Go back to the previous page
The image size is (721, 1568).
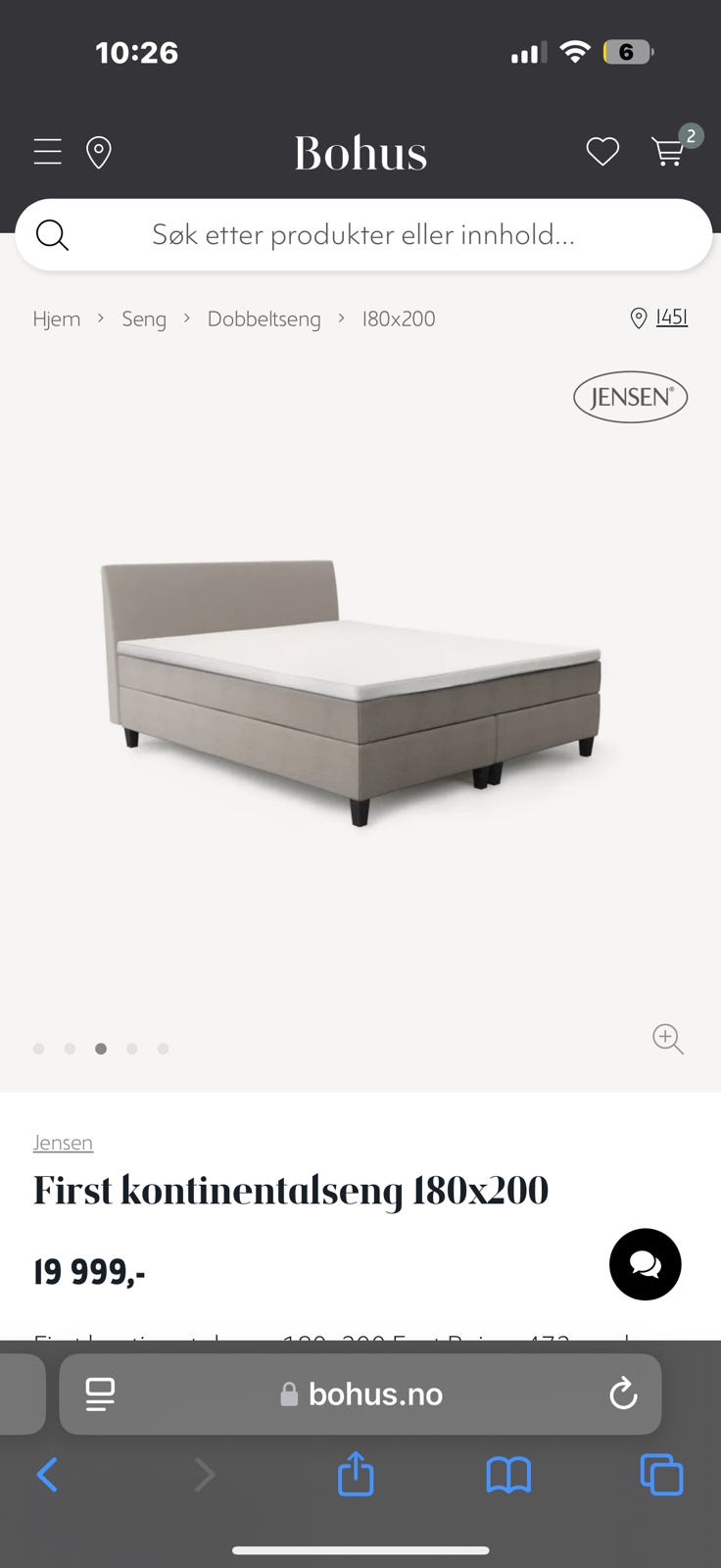coord(47,1474)
